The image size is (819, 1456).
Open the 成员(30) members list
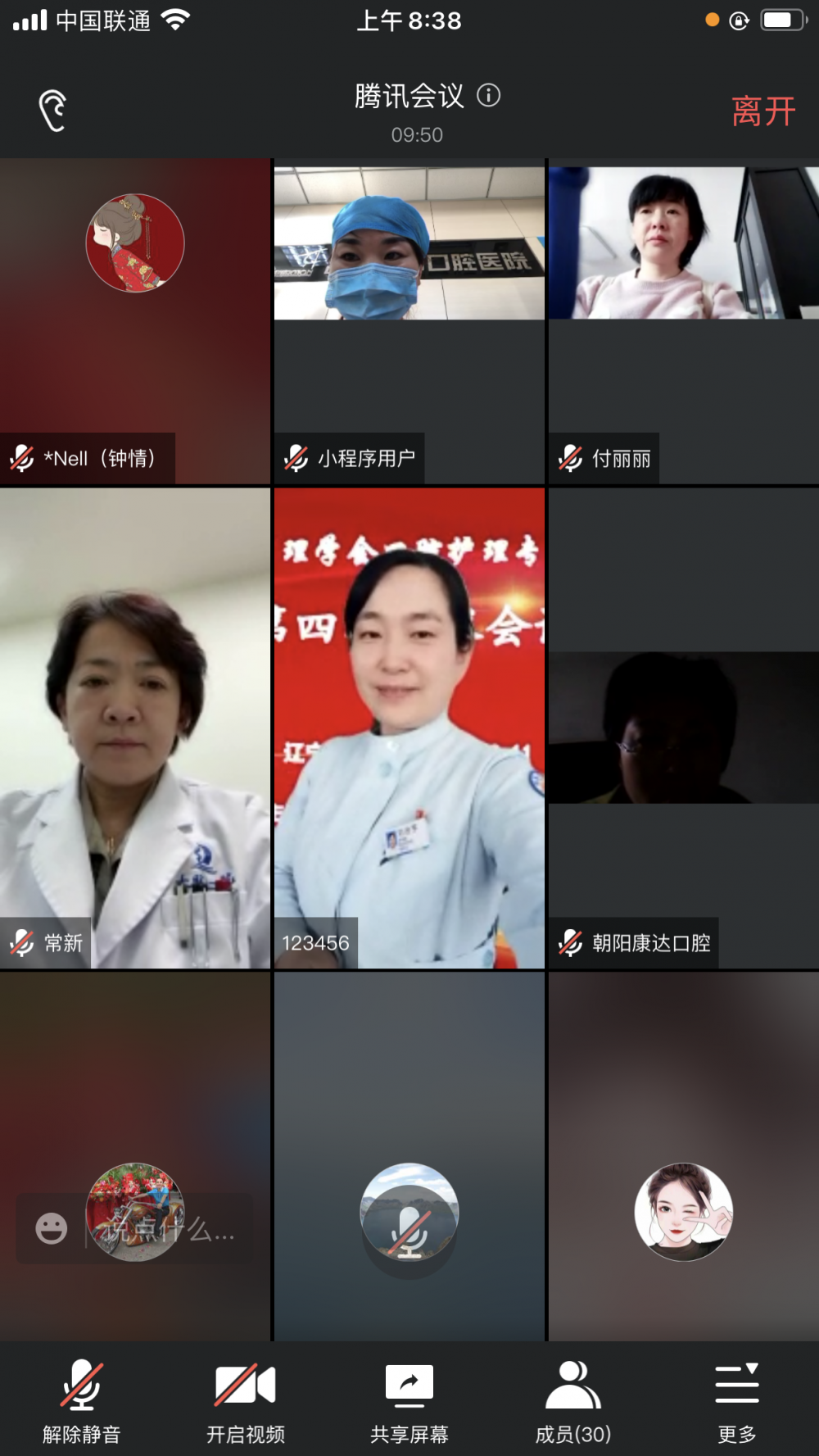tap(573, 1402)
